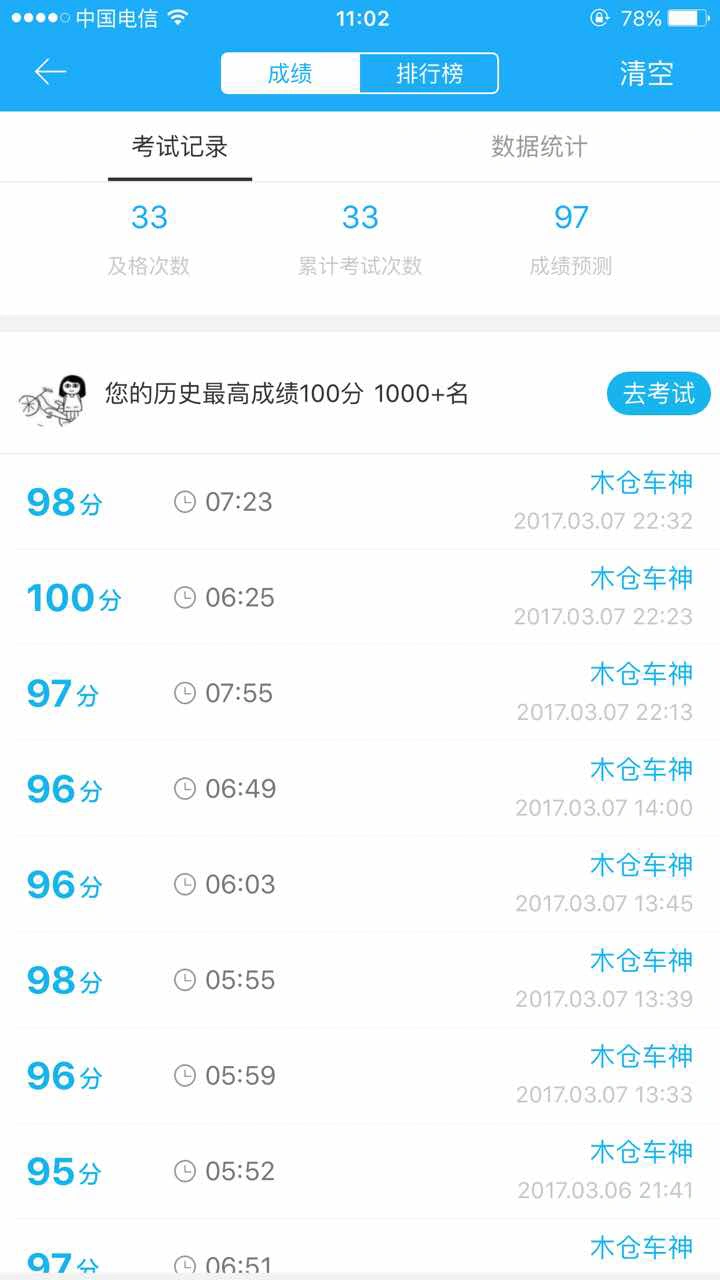Open the 97分 record from 22:13
This screenshot has height=1280, width=720.
click(x=360, y=693)
